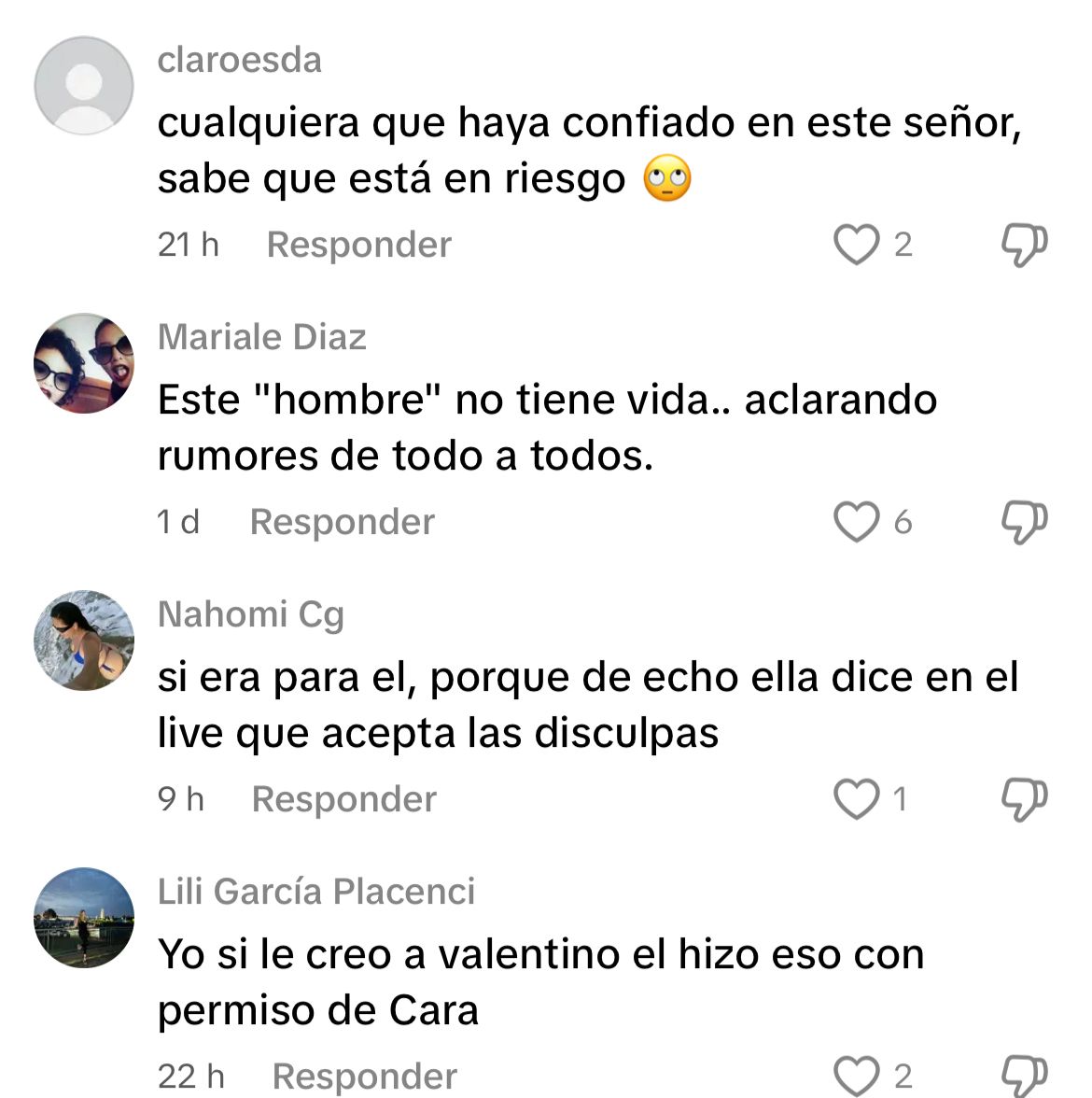This screenshot has height=1098, width=1092.
Task: Open claroesda's profile picture
Action: 84,86
